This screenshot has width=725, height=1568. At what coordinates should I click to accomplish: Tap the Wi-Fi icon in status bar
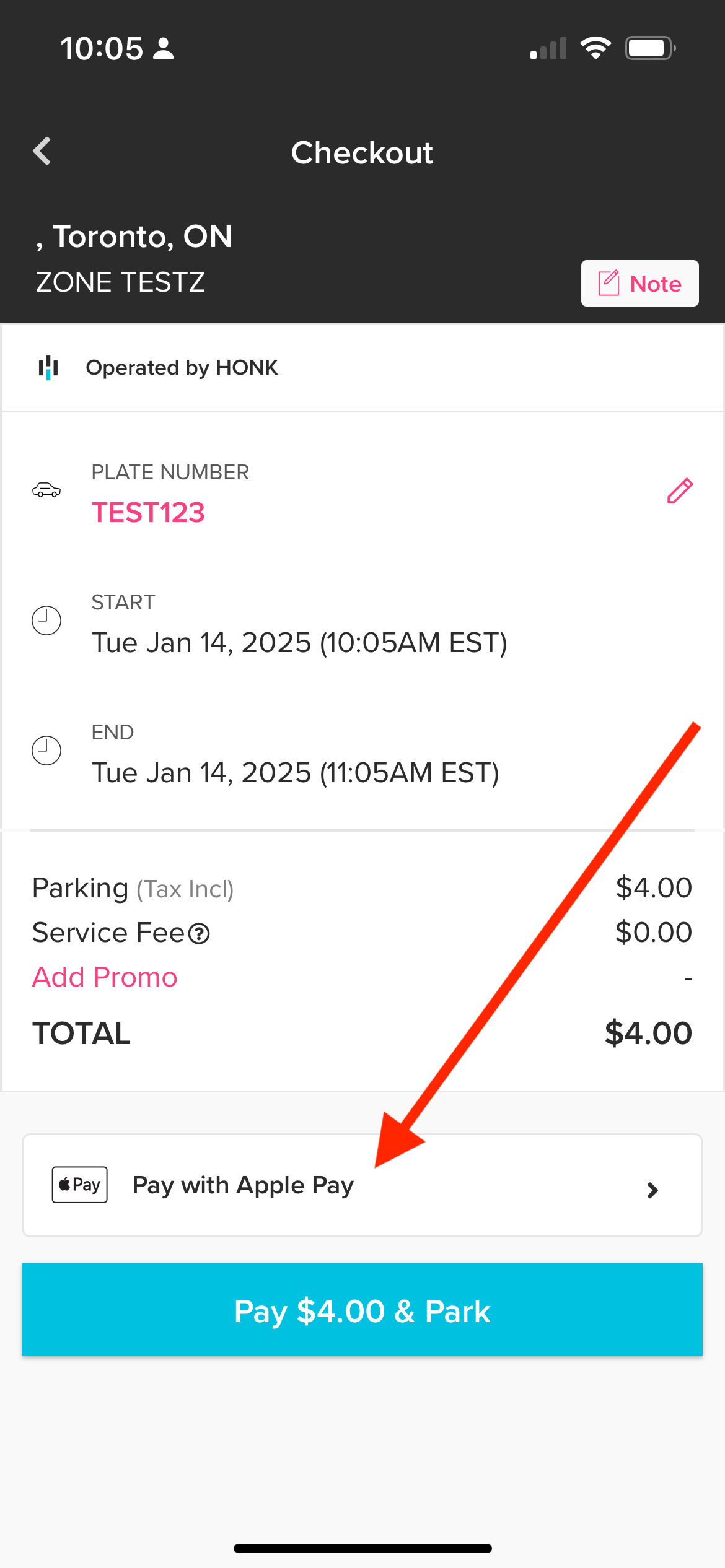[595, 46]
